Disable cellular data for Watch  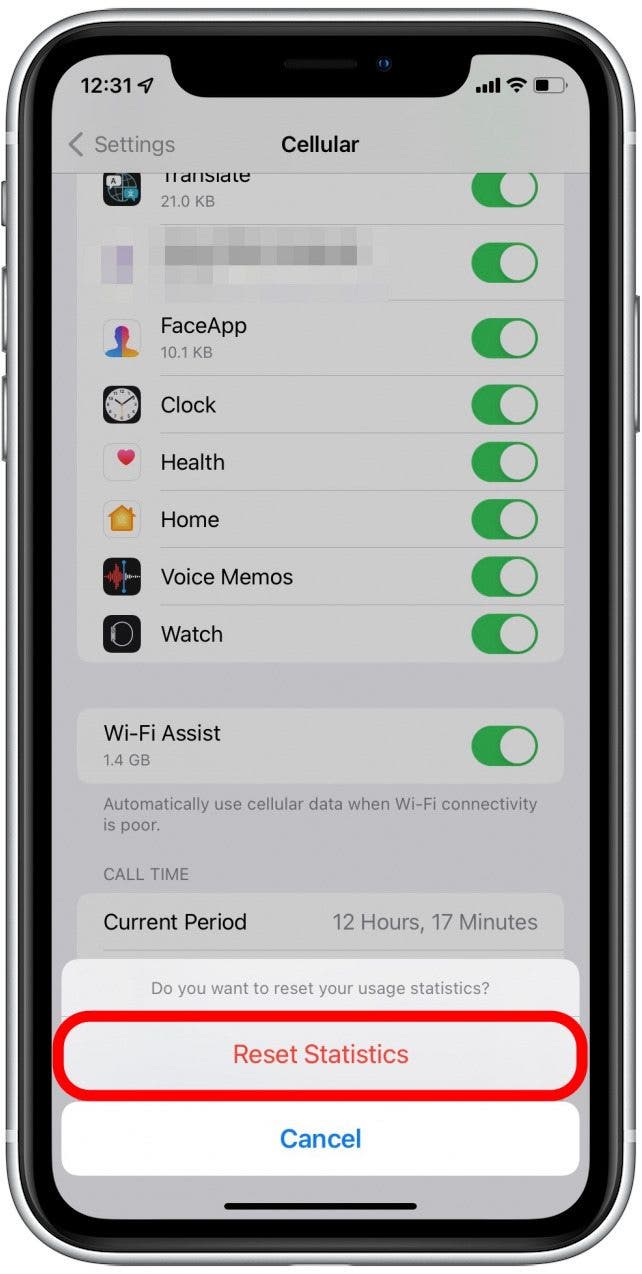[x=504, y=634]
